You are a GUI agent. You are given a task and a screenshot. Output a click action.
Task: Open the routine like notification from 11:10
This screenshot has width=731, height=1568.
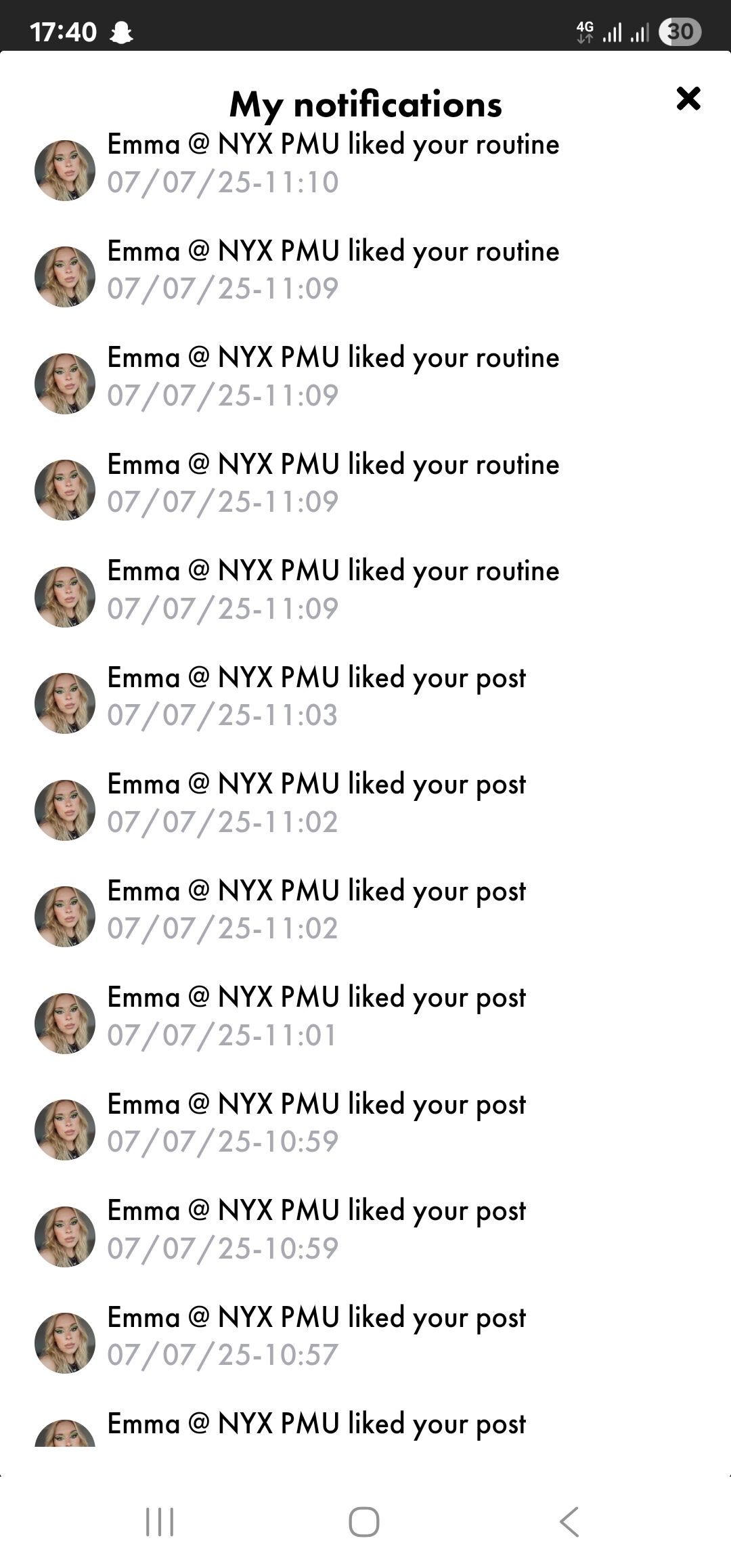[333, 163]
